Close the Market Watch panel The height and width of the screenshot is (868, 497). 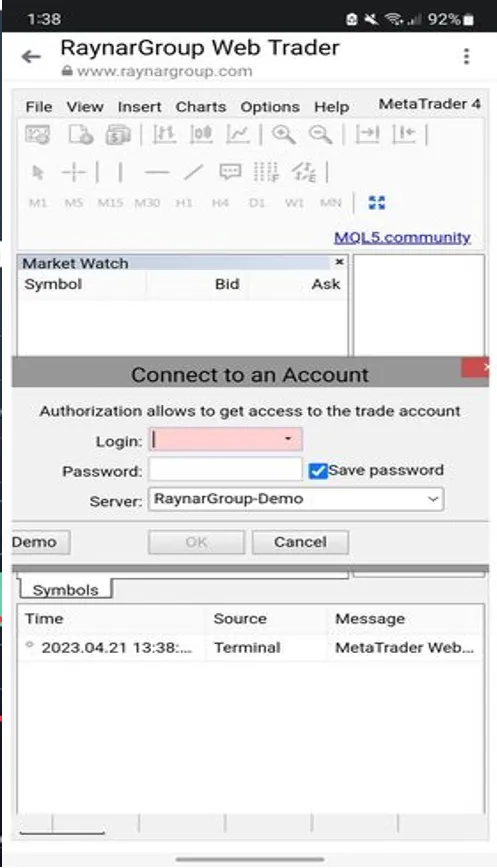point(339,262)
